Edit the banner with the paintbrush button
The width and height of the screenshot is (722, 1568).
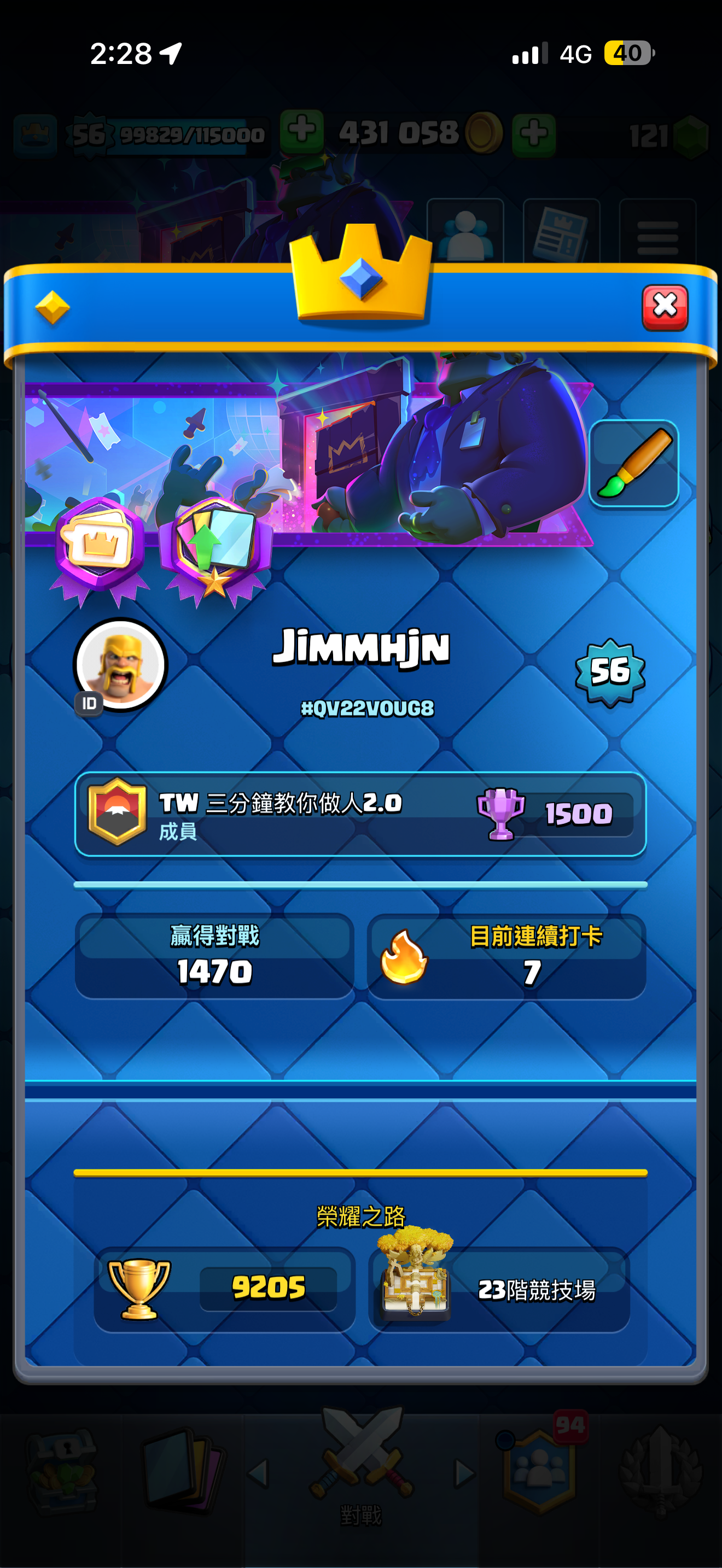[633, 464]
